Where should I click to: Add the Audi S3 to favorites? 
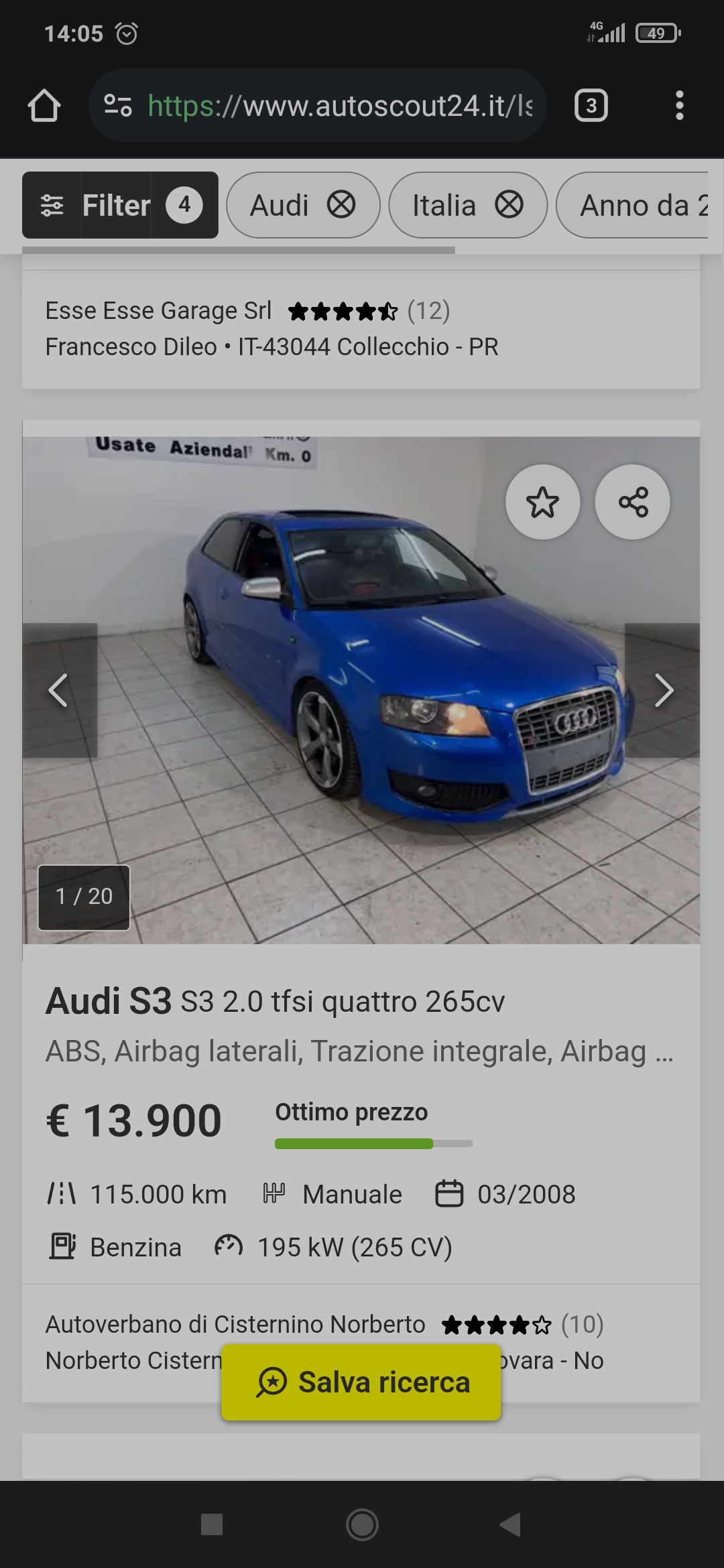pos(542,502)
